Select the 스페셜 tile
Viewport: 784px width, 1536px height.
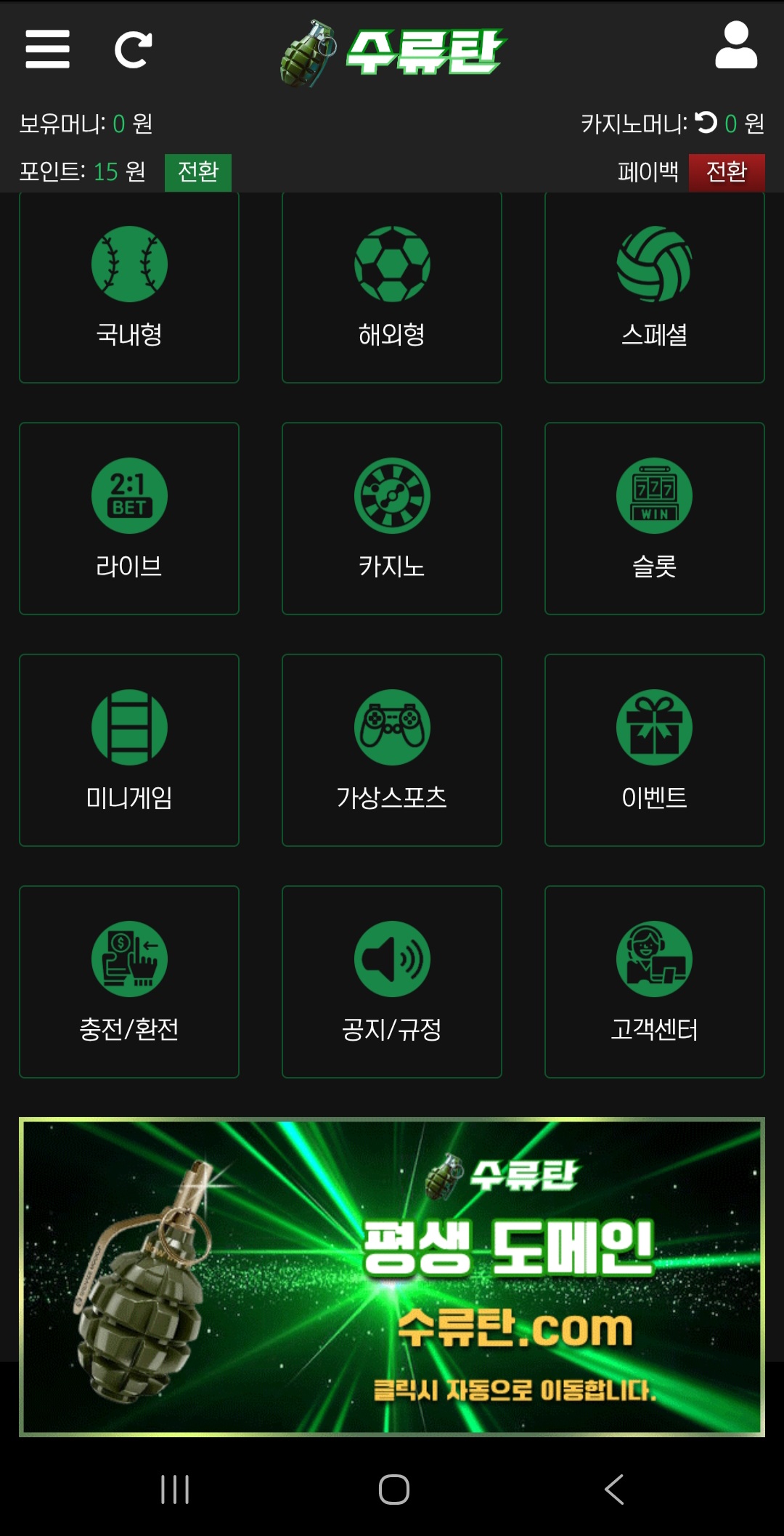(654, 288)
